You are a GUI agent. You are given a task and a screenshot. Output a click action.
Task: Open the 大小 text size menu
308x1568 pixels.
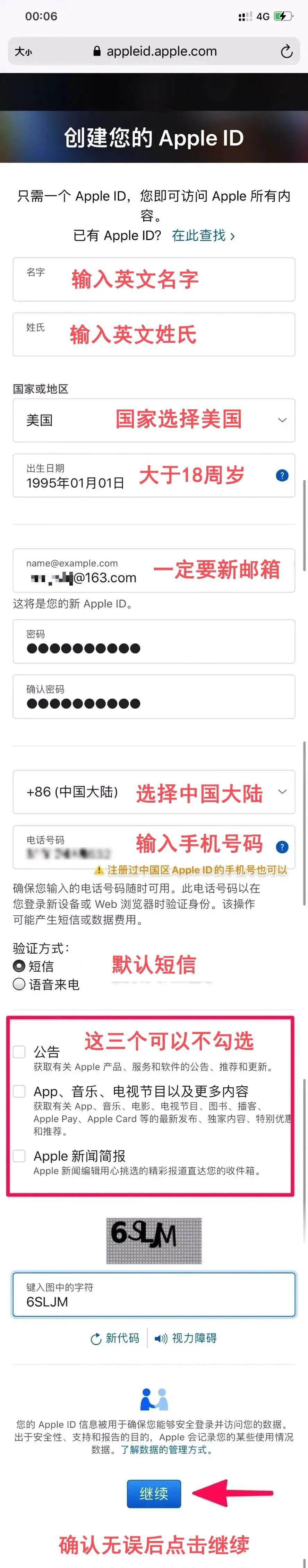(x=23, y=52)
